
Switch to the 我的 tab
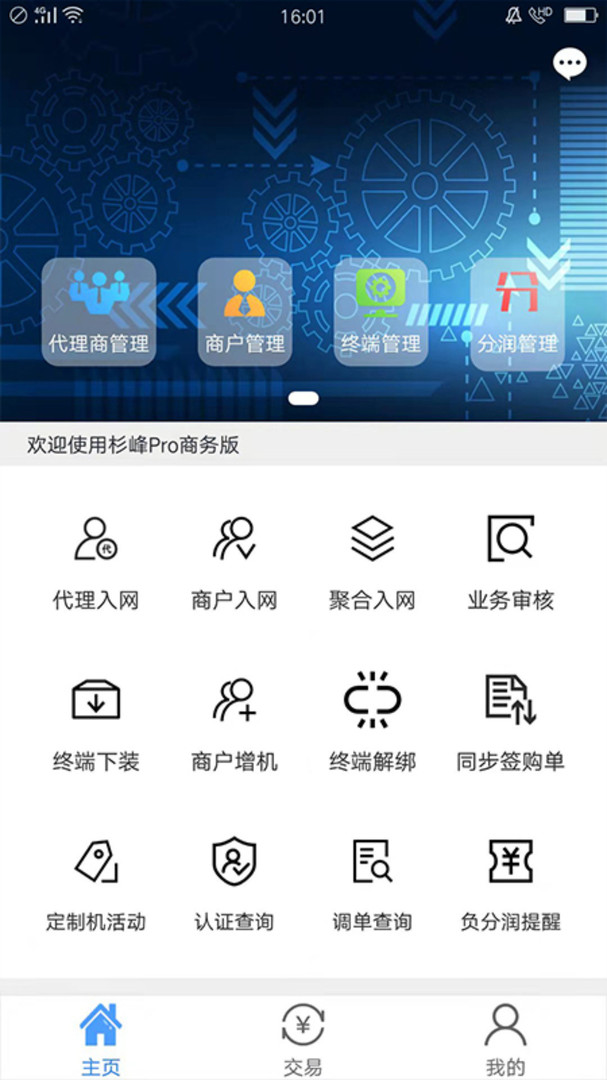[505, 1038]
